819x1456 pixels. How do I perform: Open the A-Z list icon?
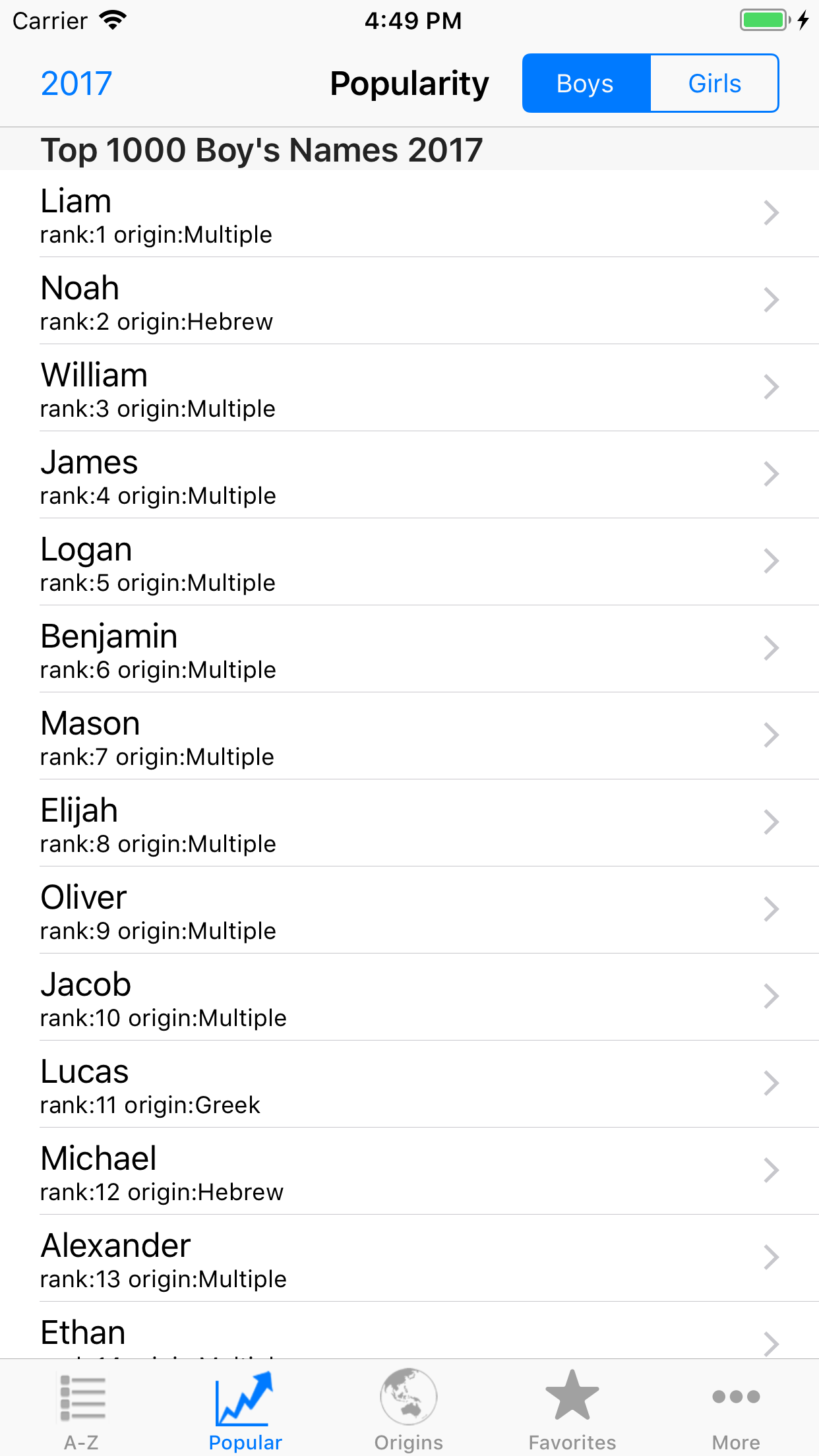(x=82, y=1403)
